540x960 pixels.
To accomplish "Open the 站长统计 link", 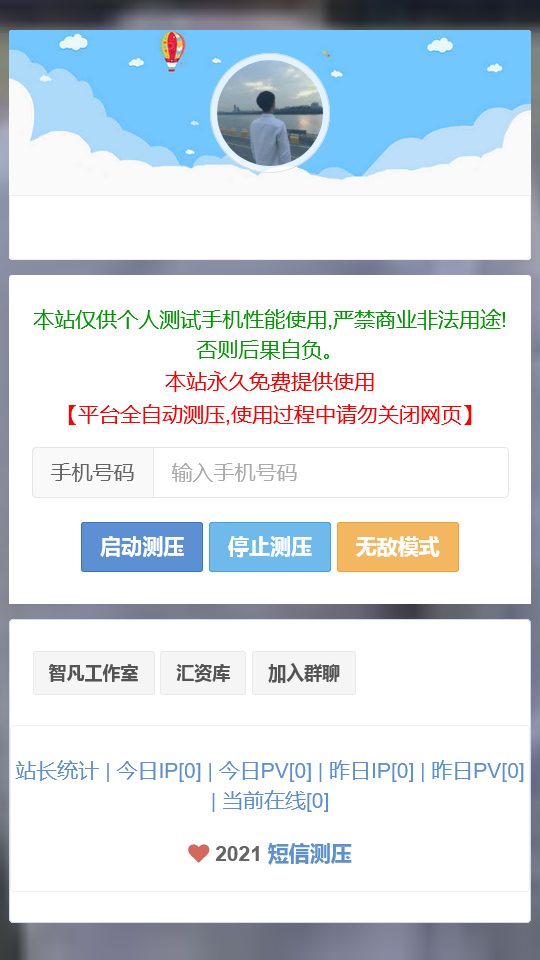I will pyautogui.click(x=57, y=771).
